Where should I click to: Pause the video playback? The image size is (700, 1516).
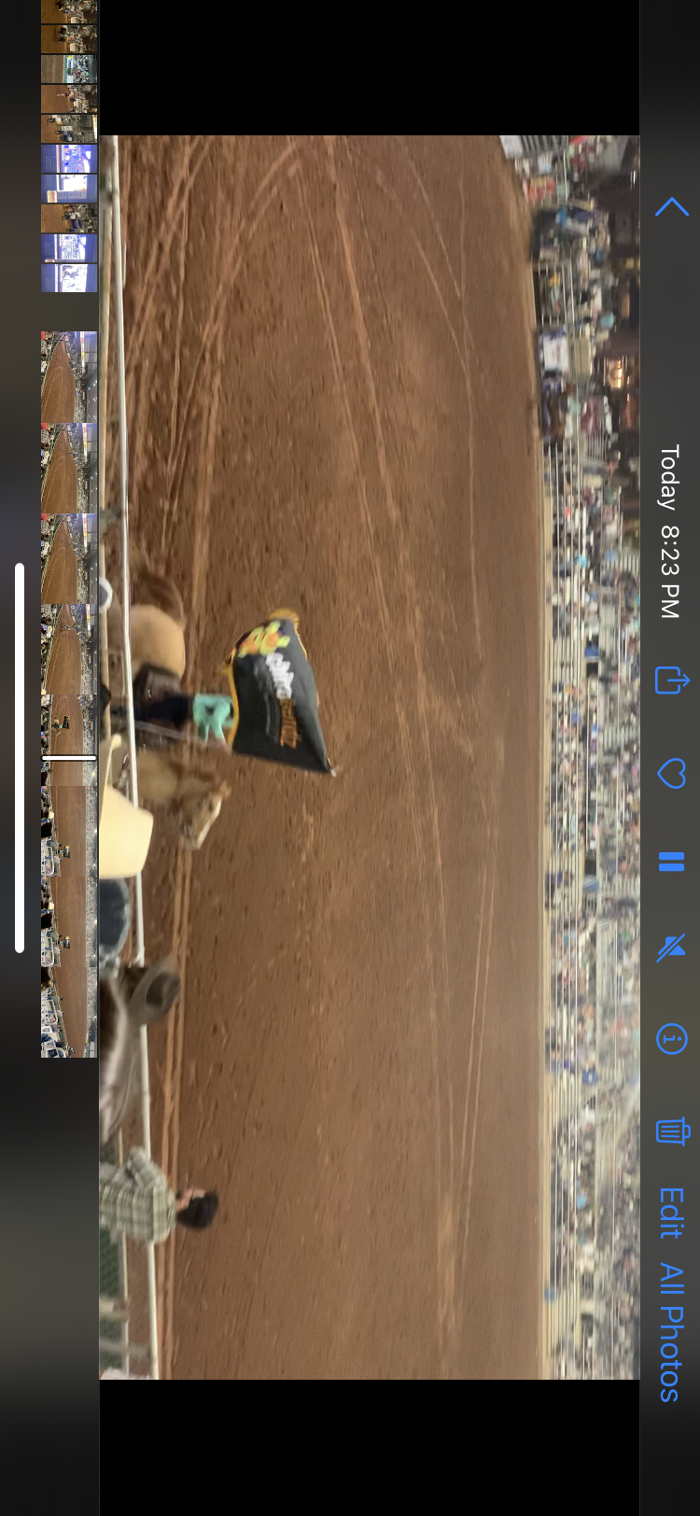[x=671, y=862]
